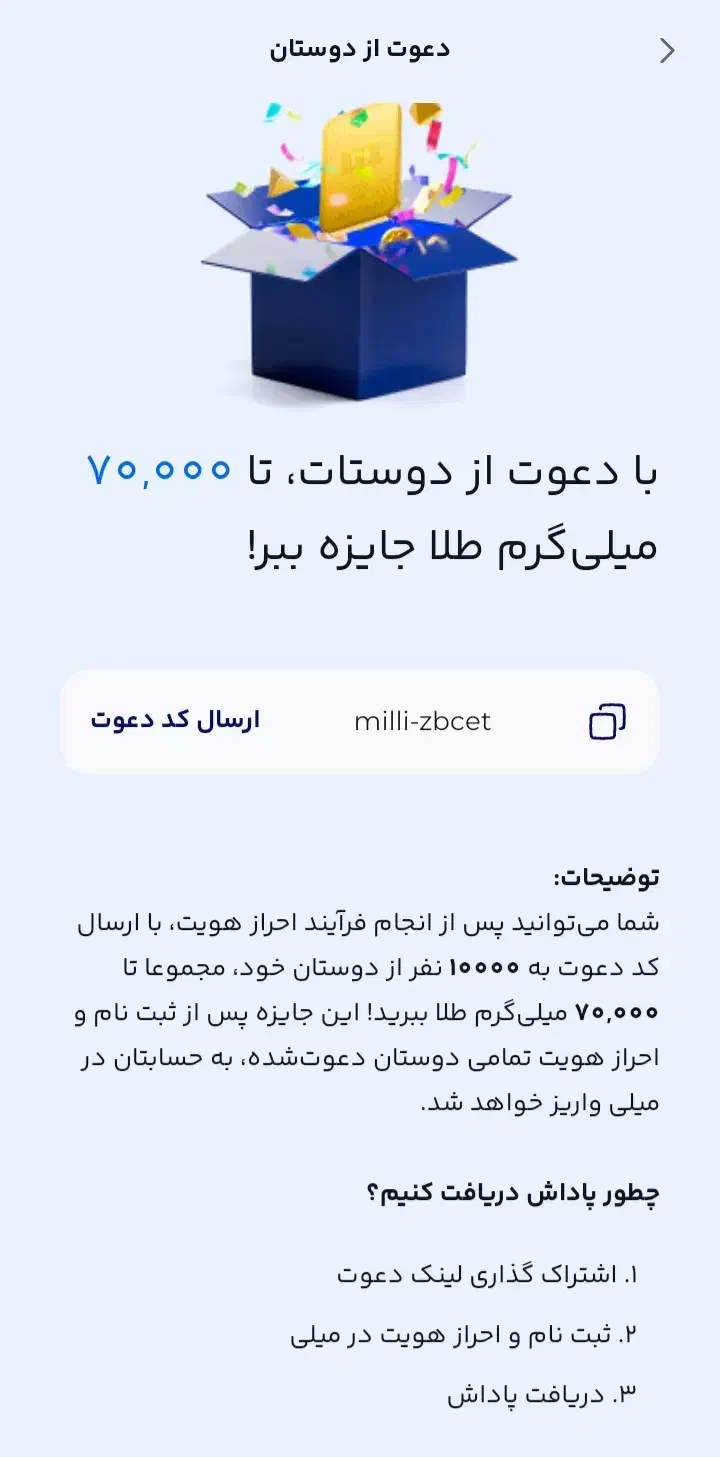Select the back chevron at the top right
The height and width of the screenshot is (1457, 720).
[667, 50]
